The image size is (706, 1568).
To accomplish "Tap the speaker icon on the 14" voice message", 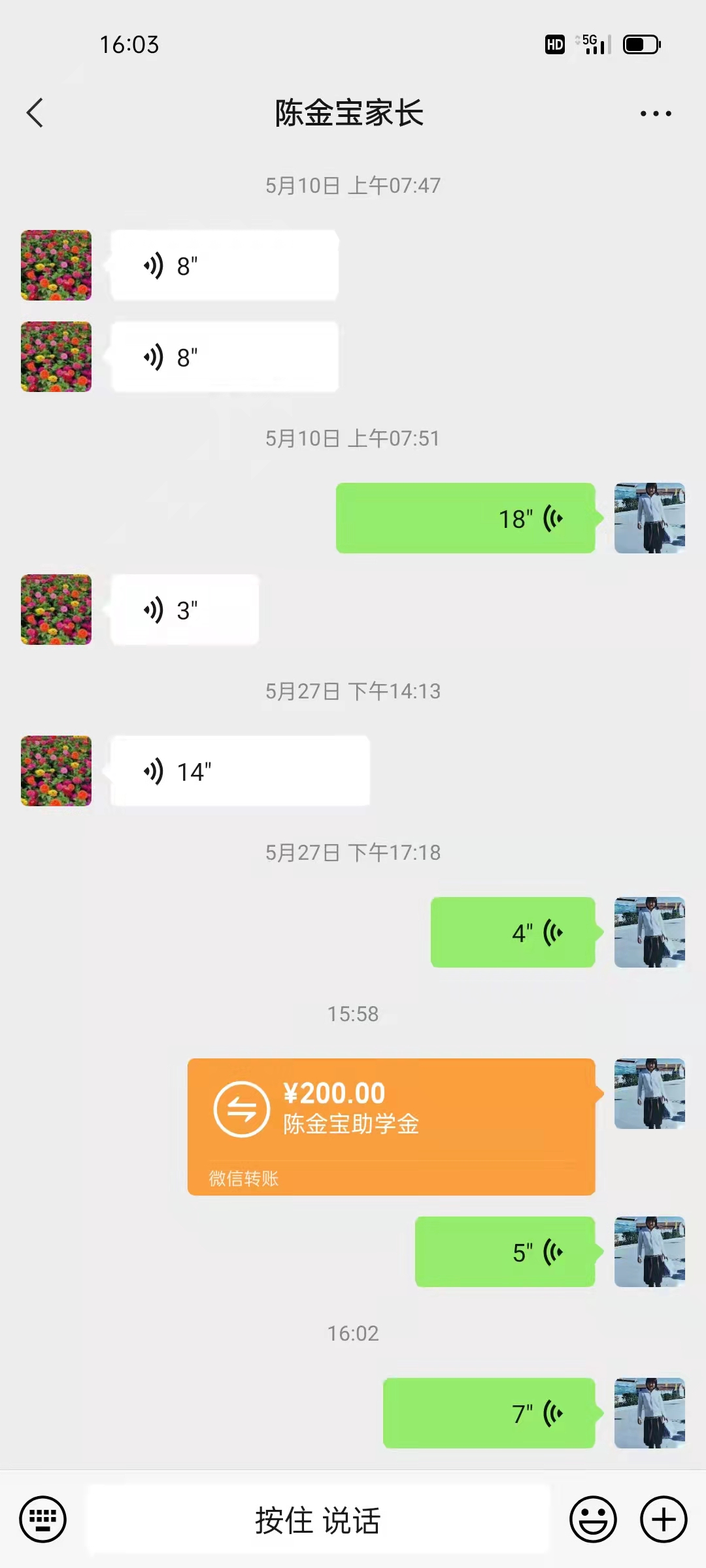I will [153, 771].
